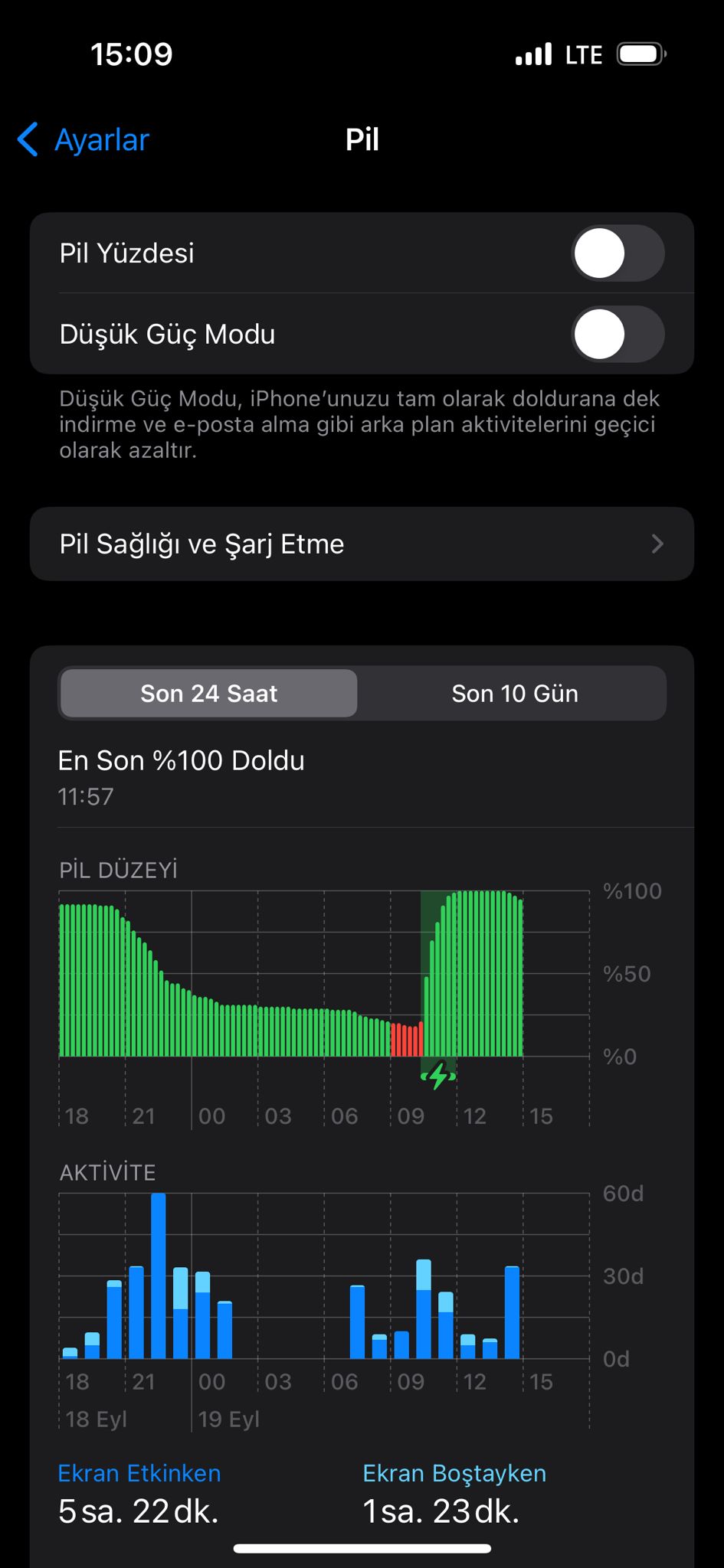Open Pil Sağlığı ve Şarj Etme

[x=362, y=544]
